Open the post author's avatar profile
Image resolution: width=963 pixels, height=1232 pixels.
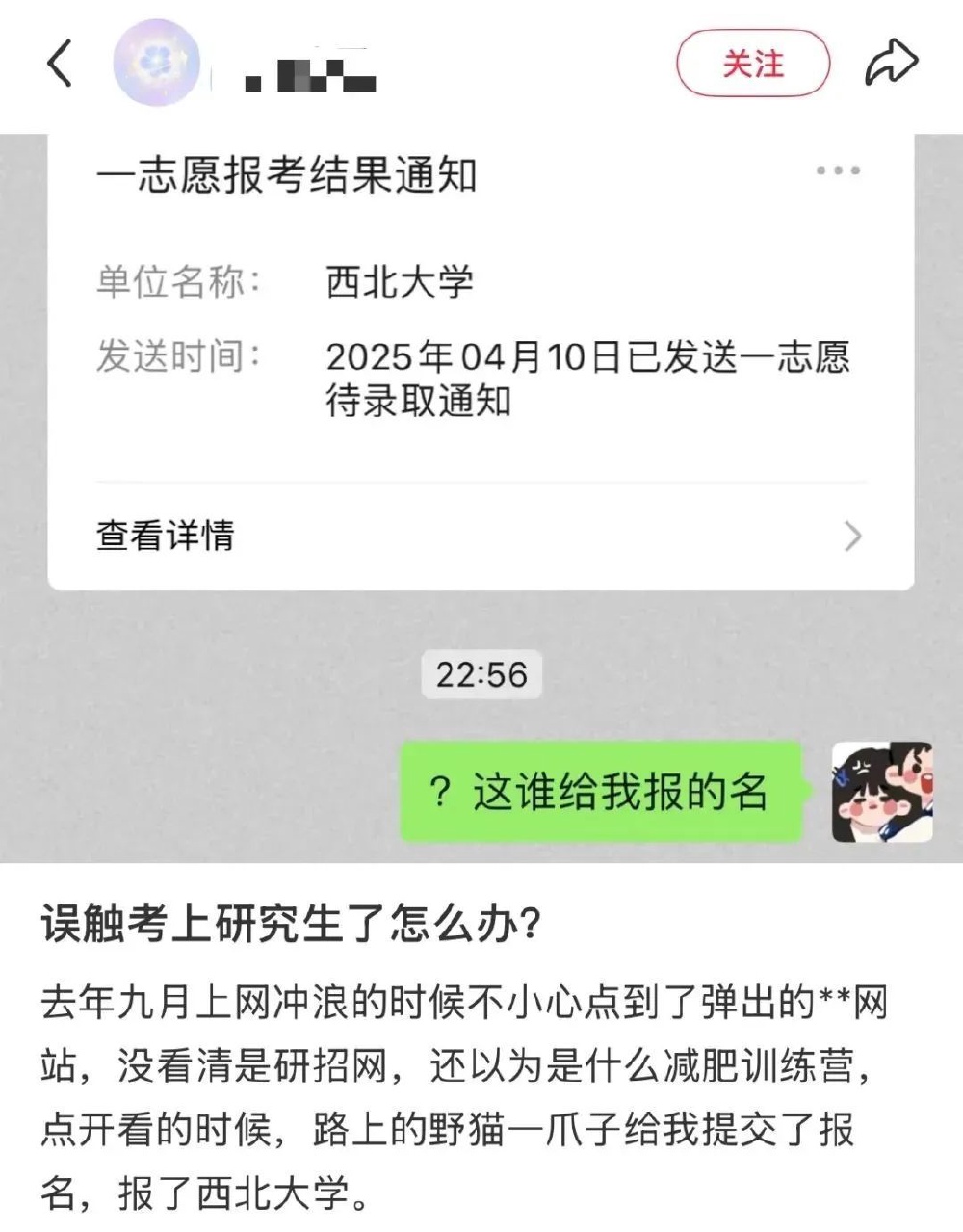(x=156, y=64)
